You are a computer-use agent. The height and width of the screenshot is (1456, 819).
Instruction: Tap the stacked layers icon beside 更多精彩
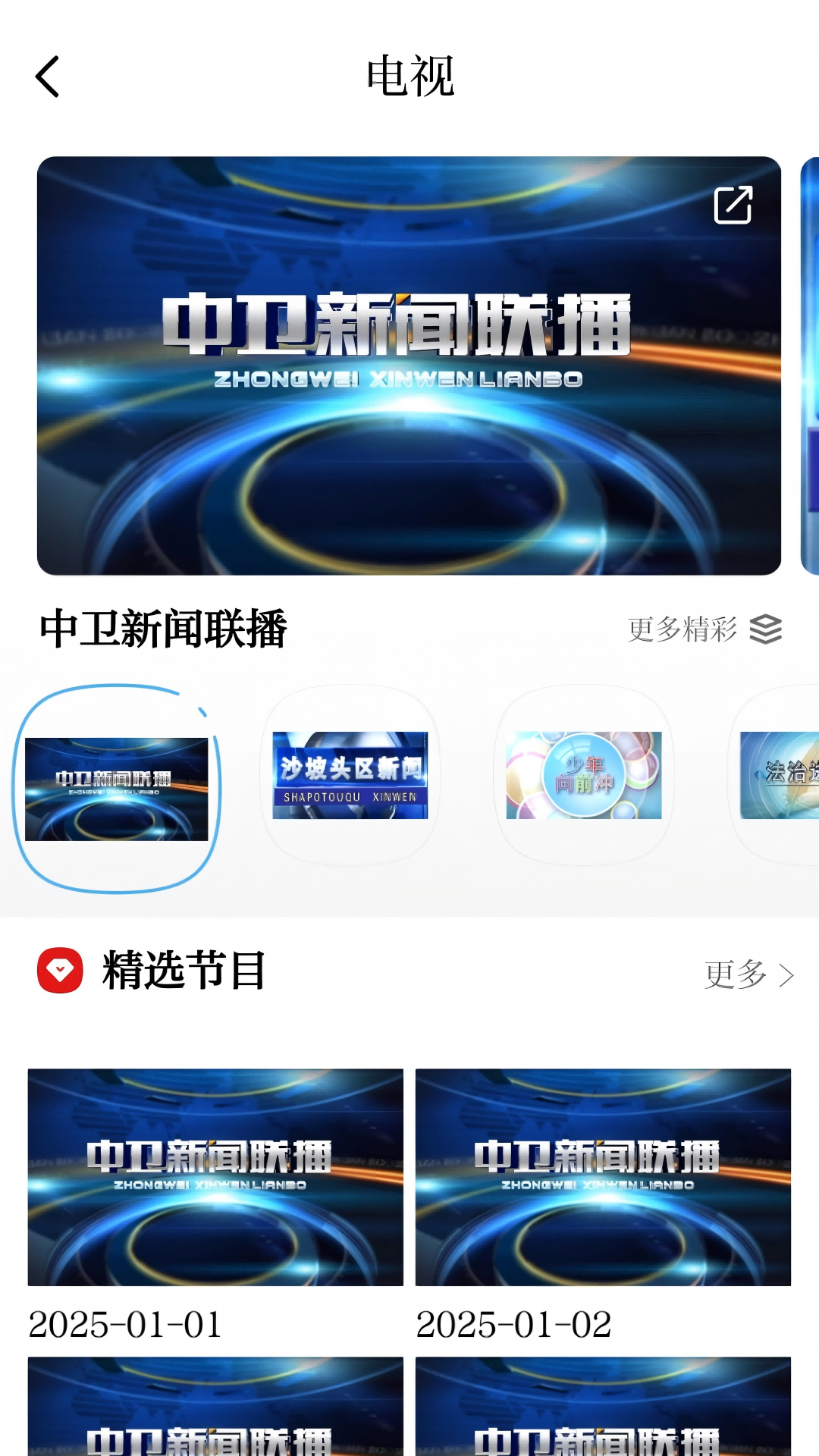pos(764,630)
